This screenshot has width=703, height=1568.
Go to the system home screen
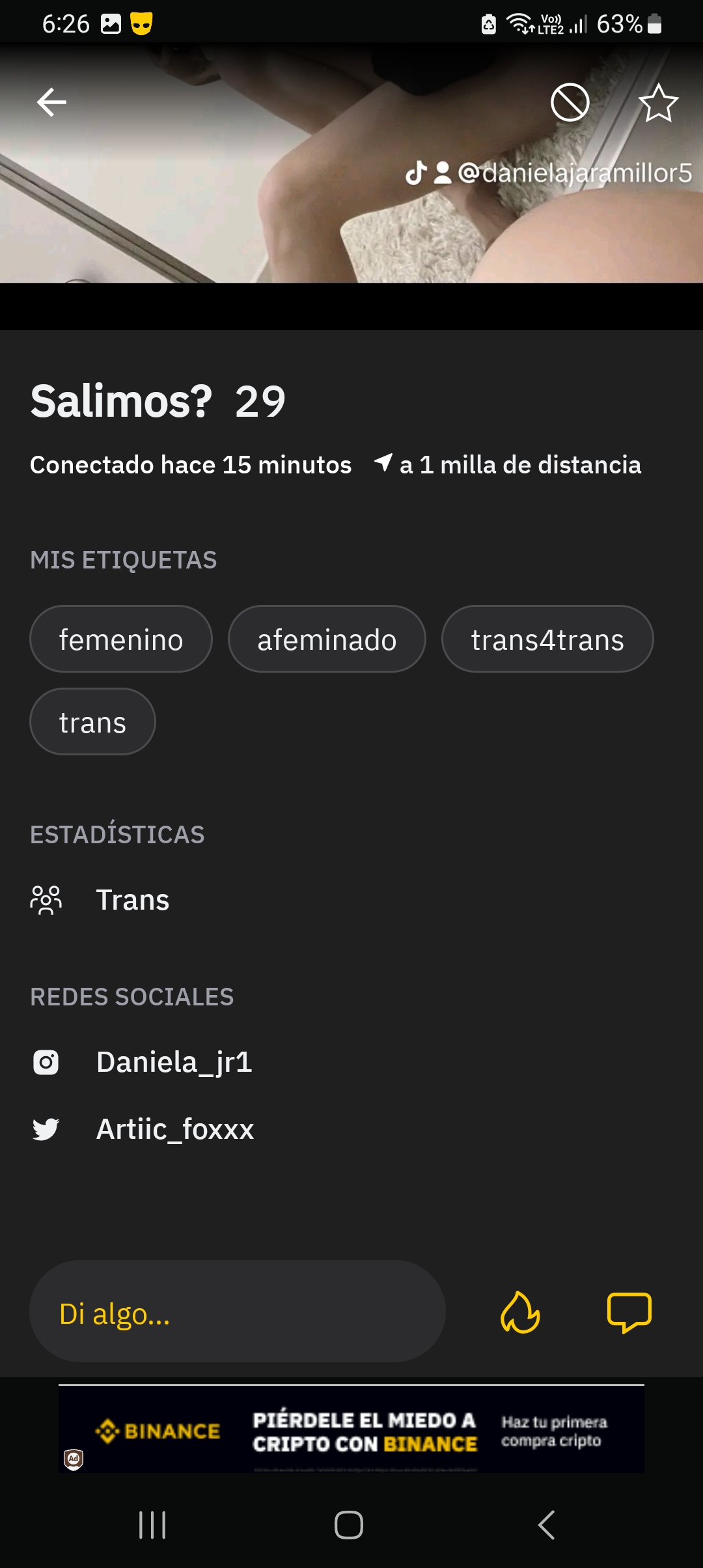click(349, 1525)
